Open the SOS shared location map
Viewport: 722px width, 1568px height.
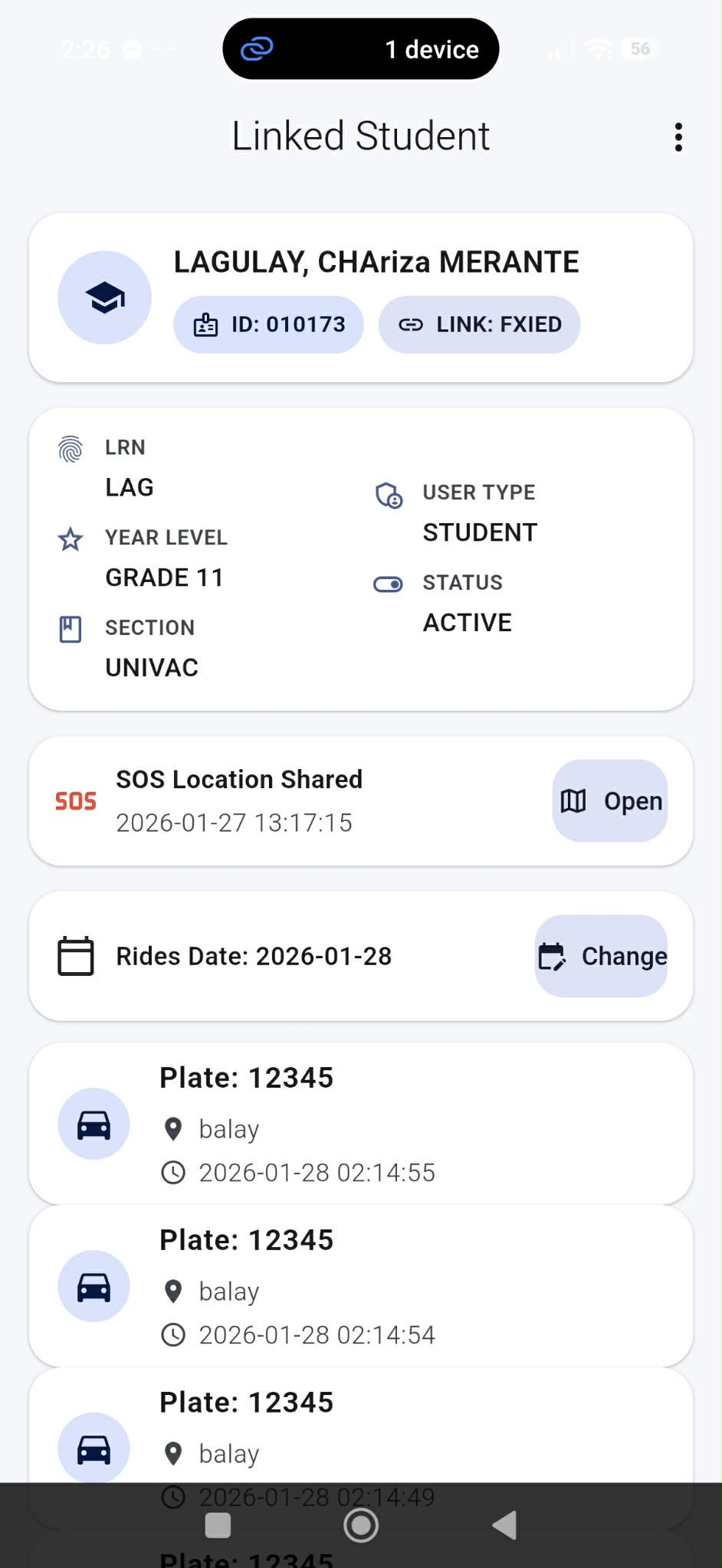coord(609,800)
